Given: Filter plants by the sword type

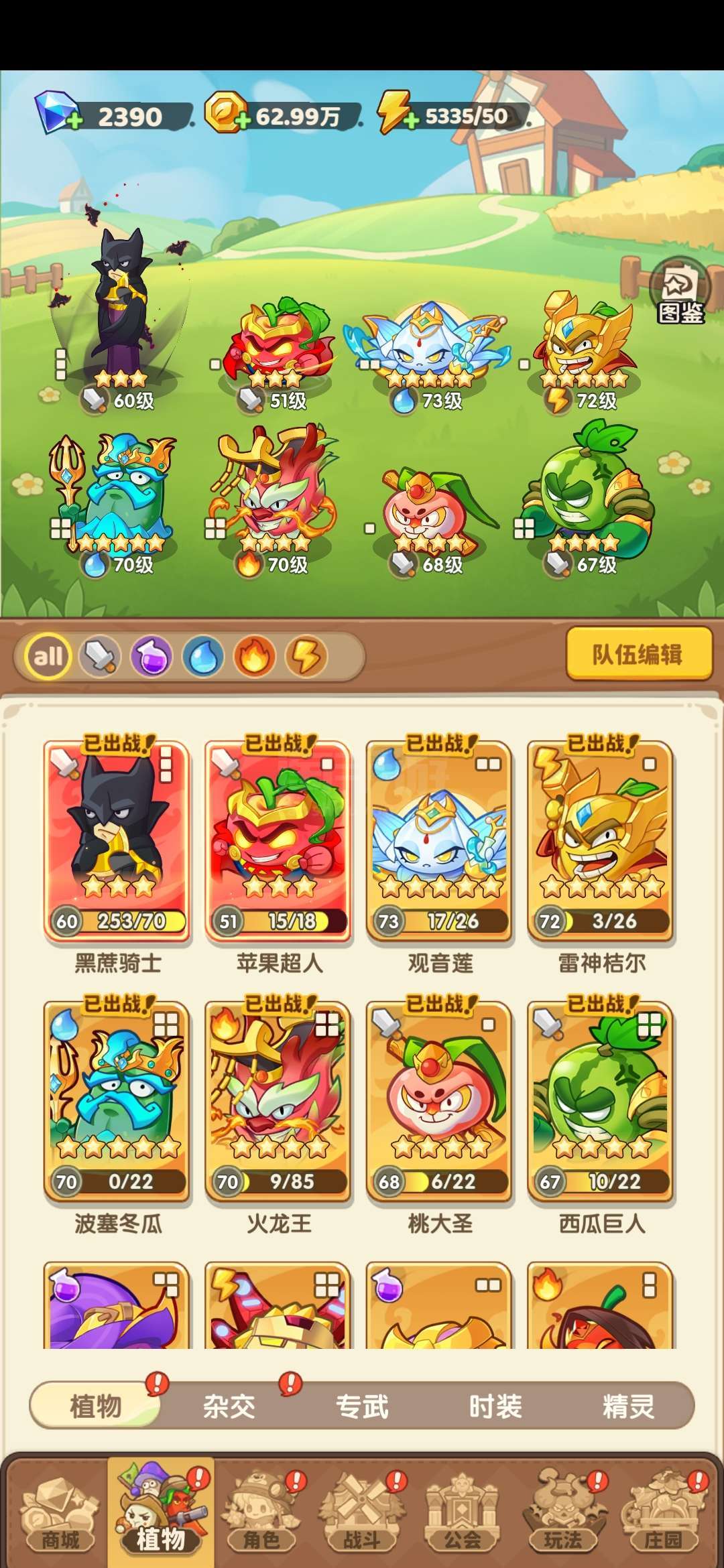Looking at the screenshot, I should point(100,656).
